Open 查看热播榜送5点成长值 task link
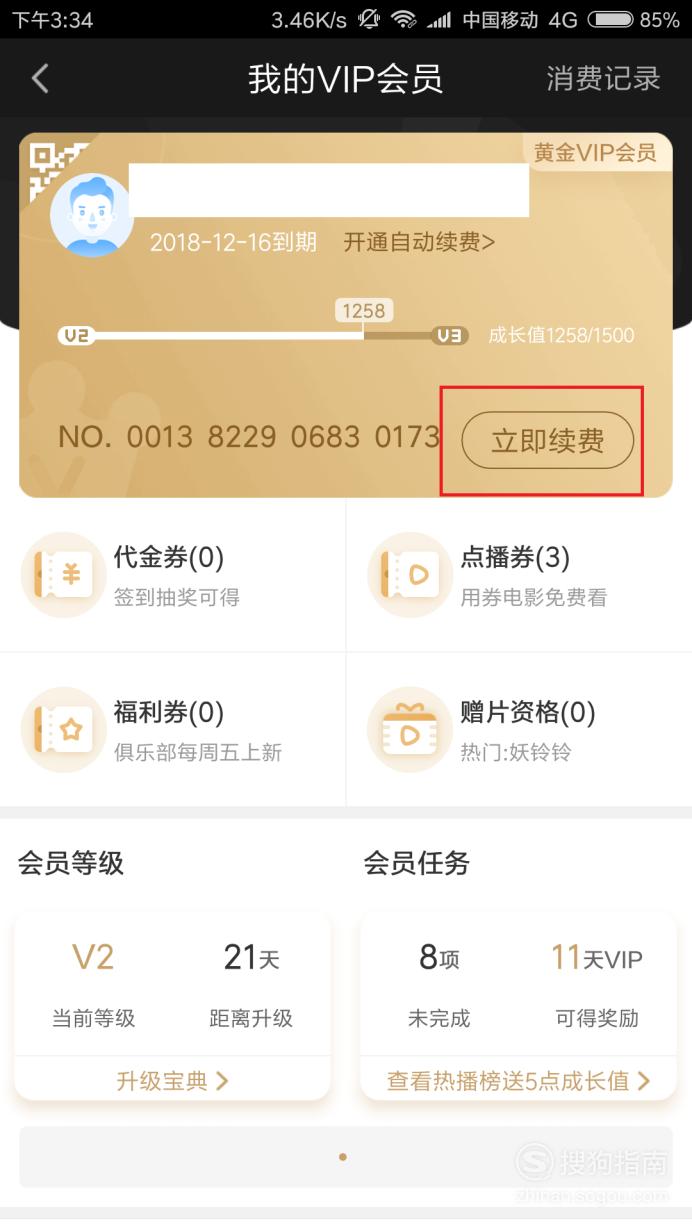The image size is (692, 1230). tap(518, 1080)
